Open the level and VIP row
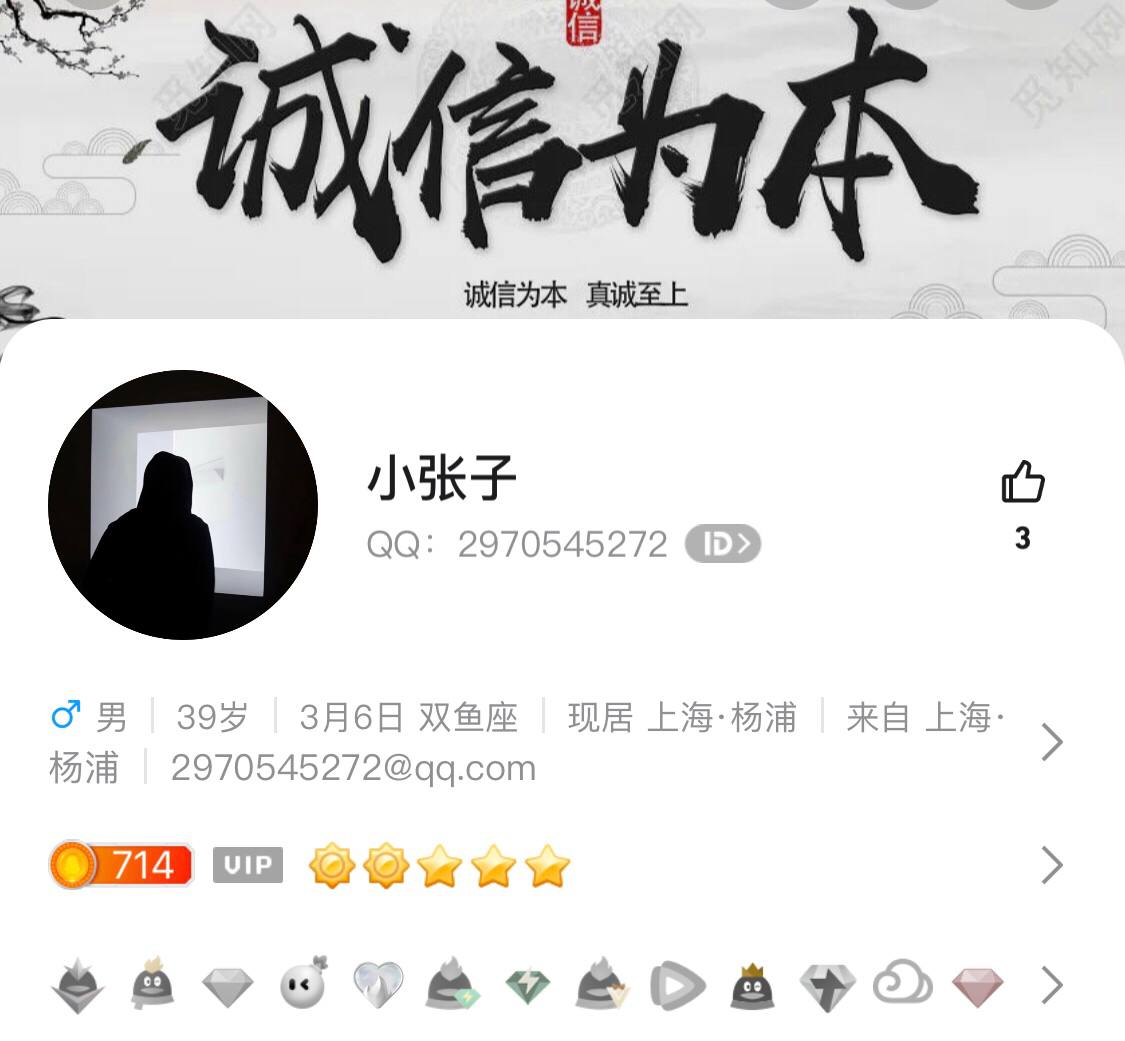The height and width of the screenshot is (1041, 1125). (x=1051, y=865)
